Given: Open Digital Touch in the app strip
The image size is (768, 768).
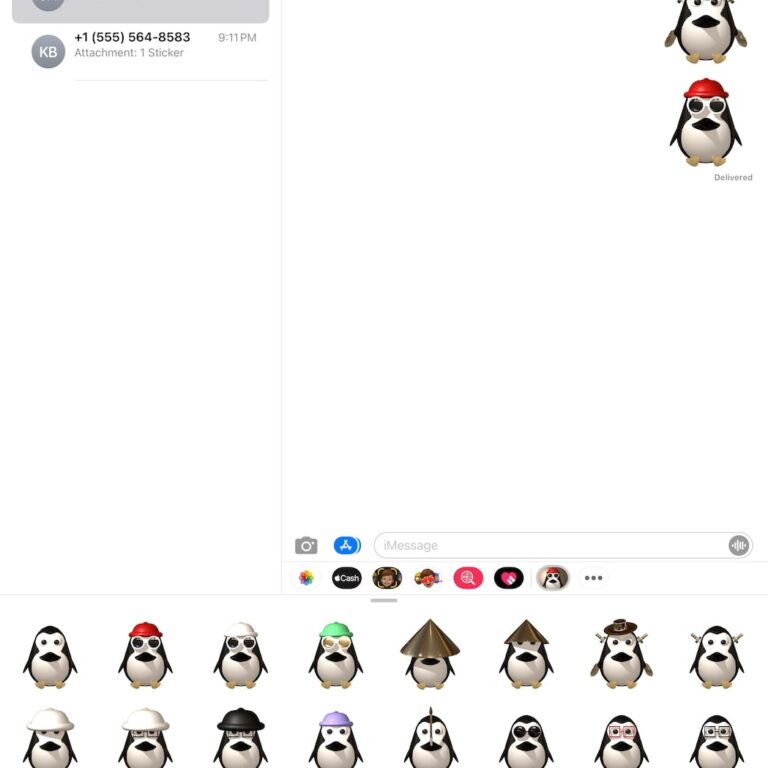Looking at the screenshot, I should coord(509,578).
